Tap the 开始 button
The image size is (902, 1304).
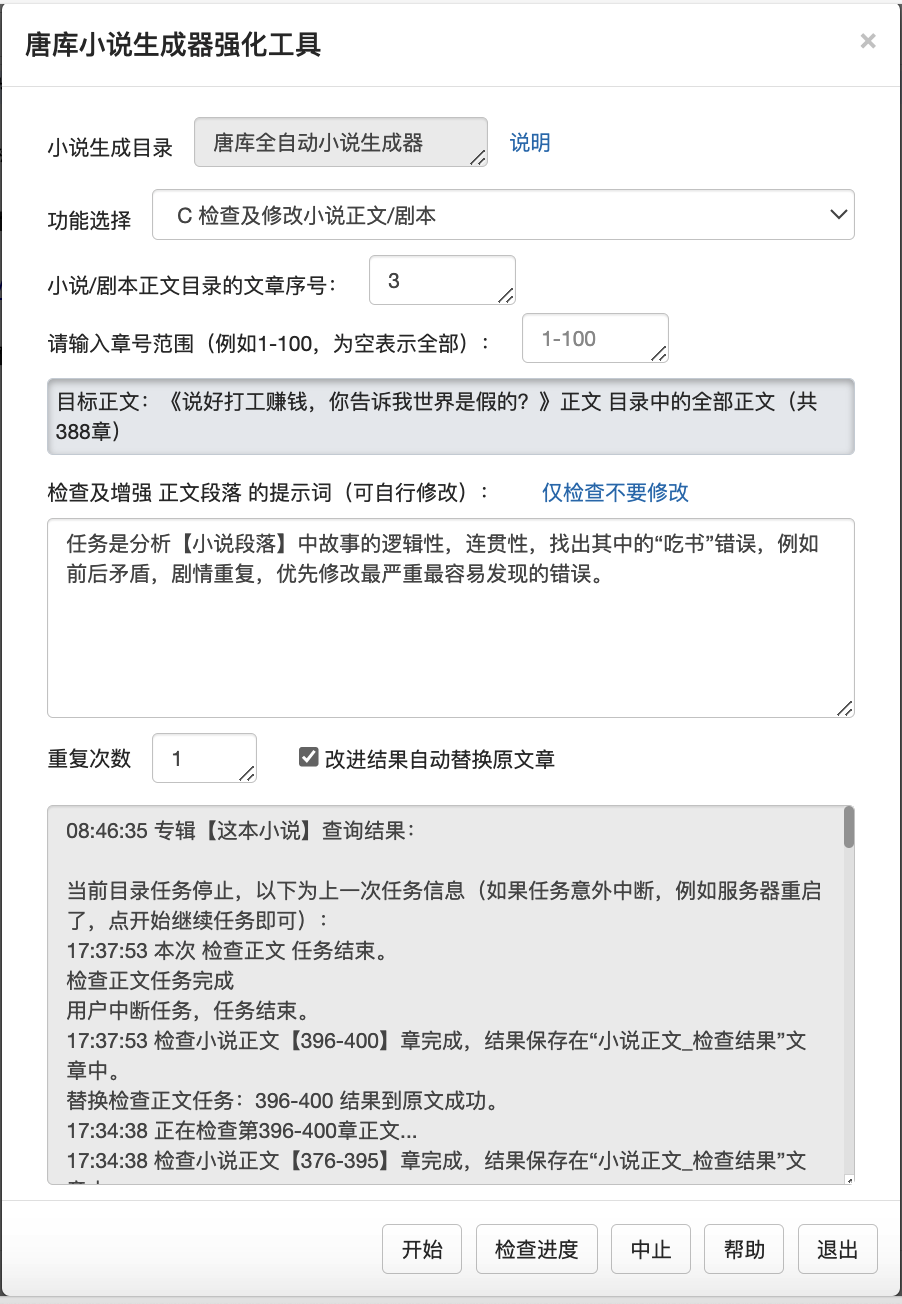(422, 1250)
